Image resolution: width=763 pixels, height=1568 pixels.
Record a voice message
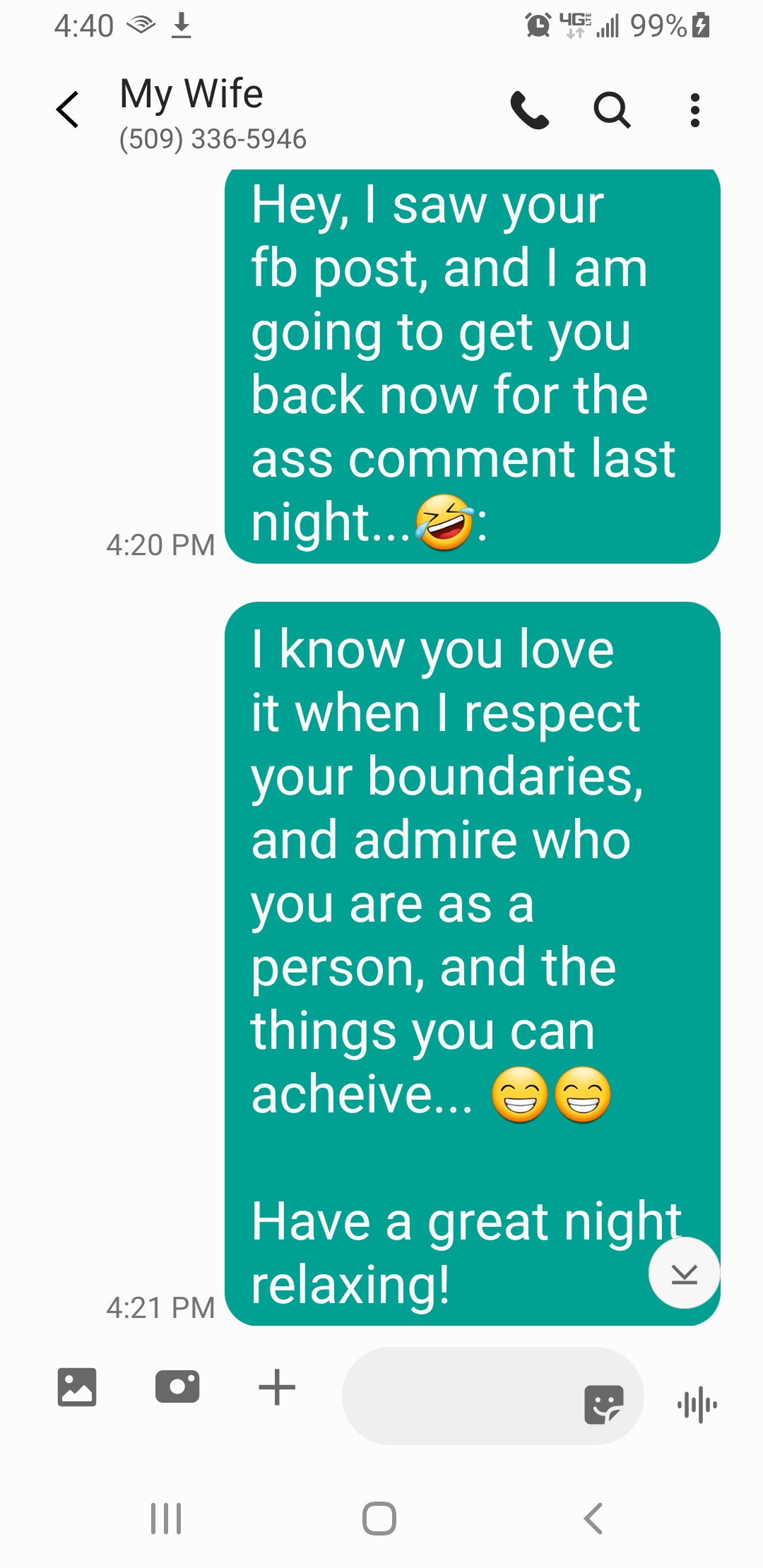tap(697, 1404)
